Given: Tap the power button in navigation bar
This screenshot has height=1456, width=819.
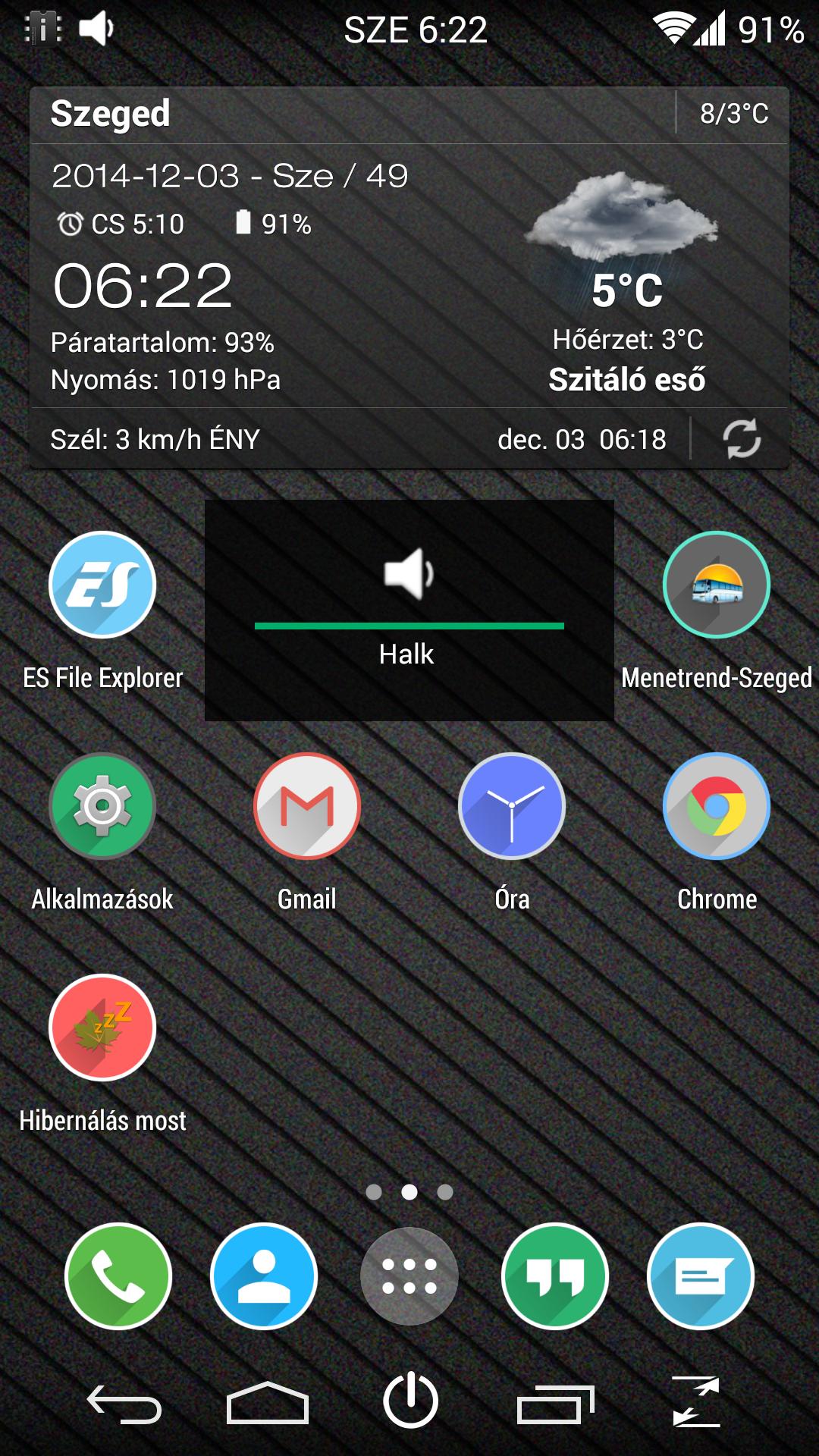Looking at the screenshot, I should 410,1400.
